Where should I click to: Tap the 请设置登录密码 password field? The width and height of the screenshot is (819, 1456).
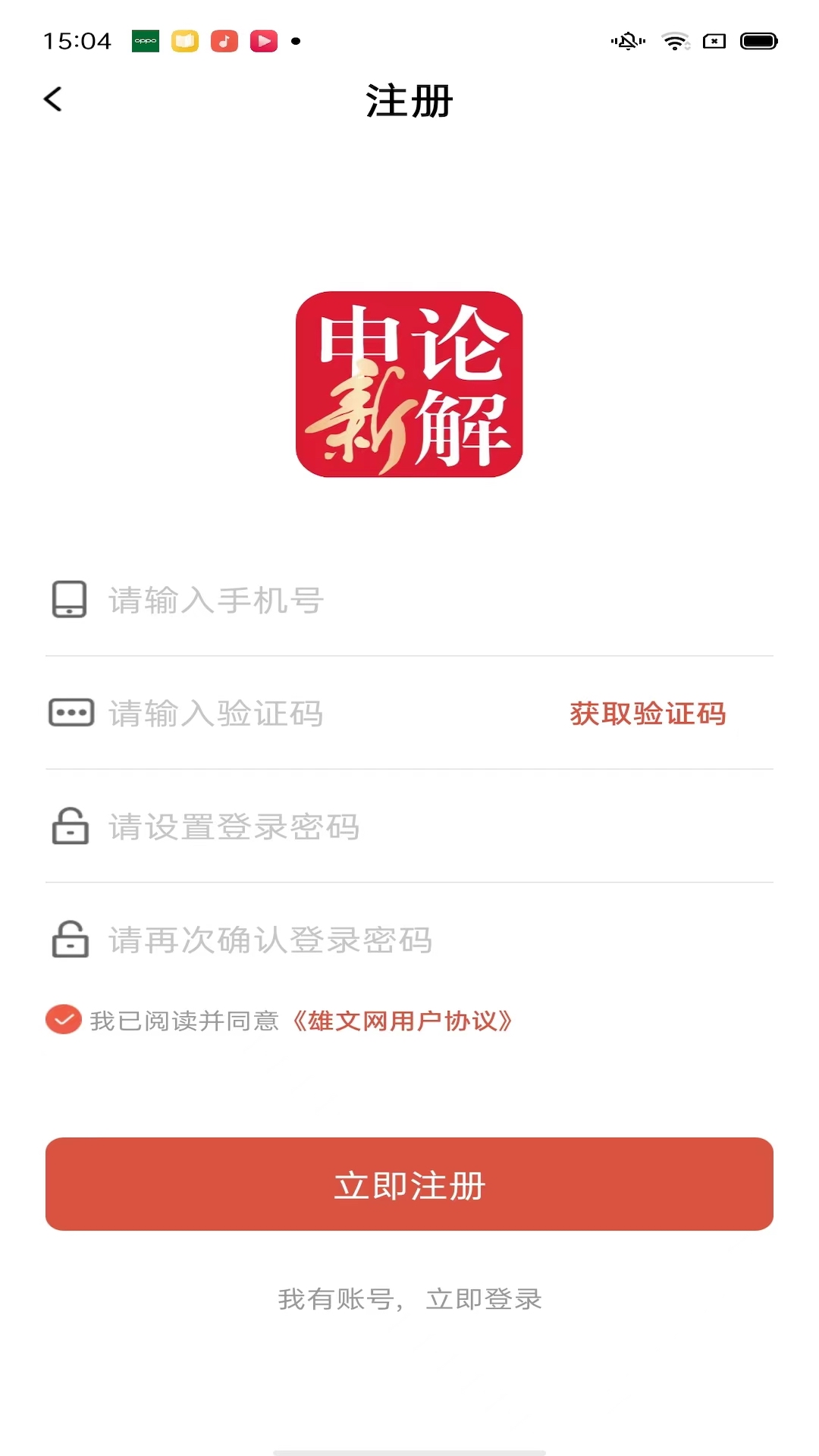pyautogui.click(x=409, y=827)
